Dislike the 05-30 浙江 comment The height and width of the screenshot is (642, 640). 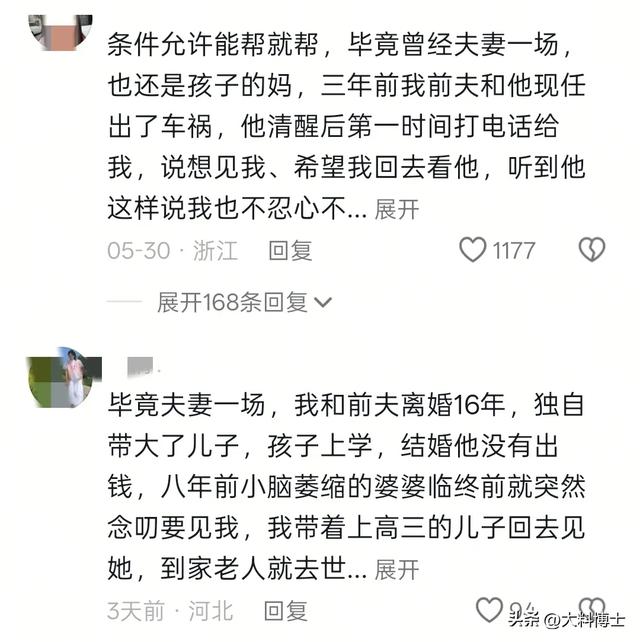pos(592,250)
